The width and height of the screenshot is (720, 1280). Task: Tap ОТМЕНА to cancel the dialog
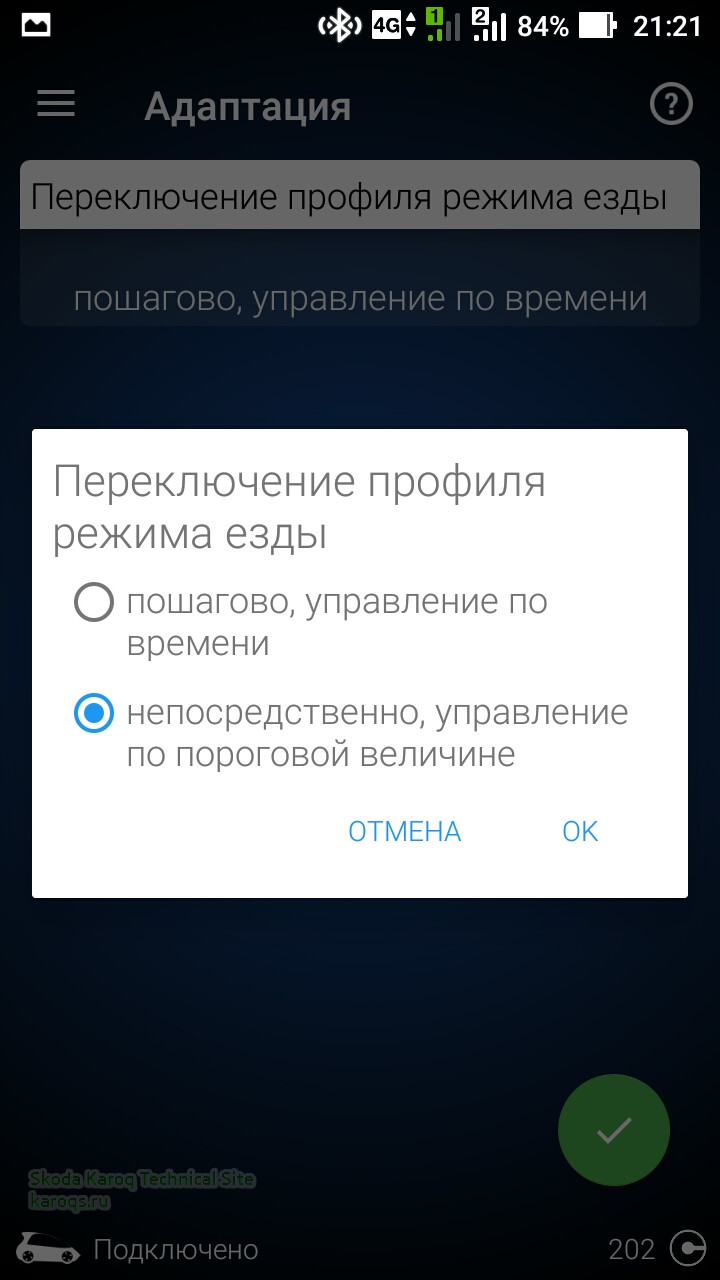[x=404, y=832]
